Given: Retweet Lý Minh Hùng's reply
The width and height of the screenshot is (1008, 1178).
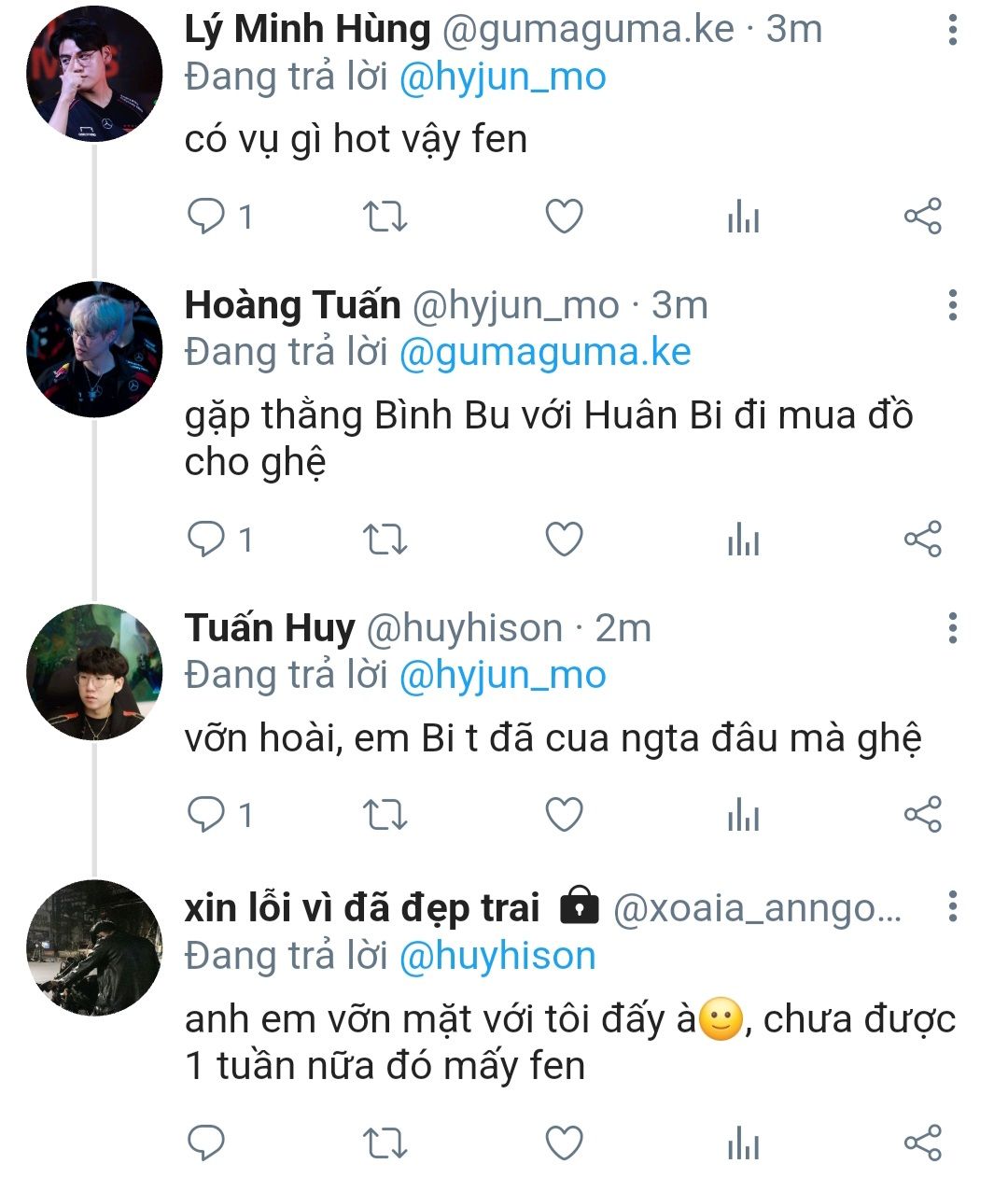Looking at the screenshot, I should 385,217.
